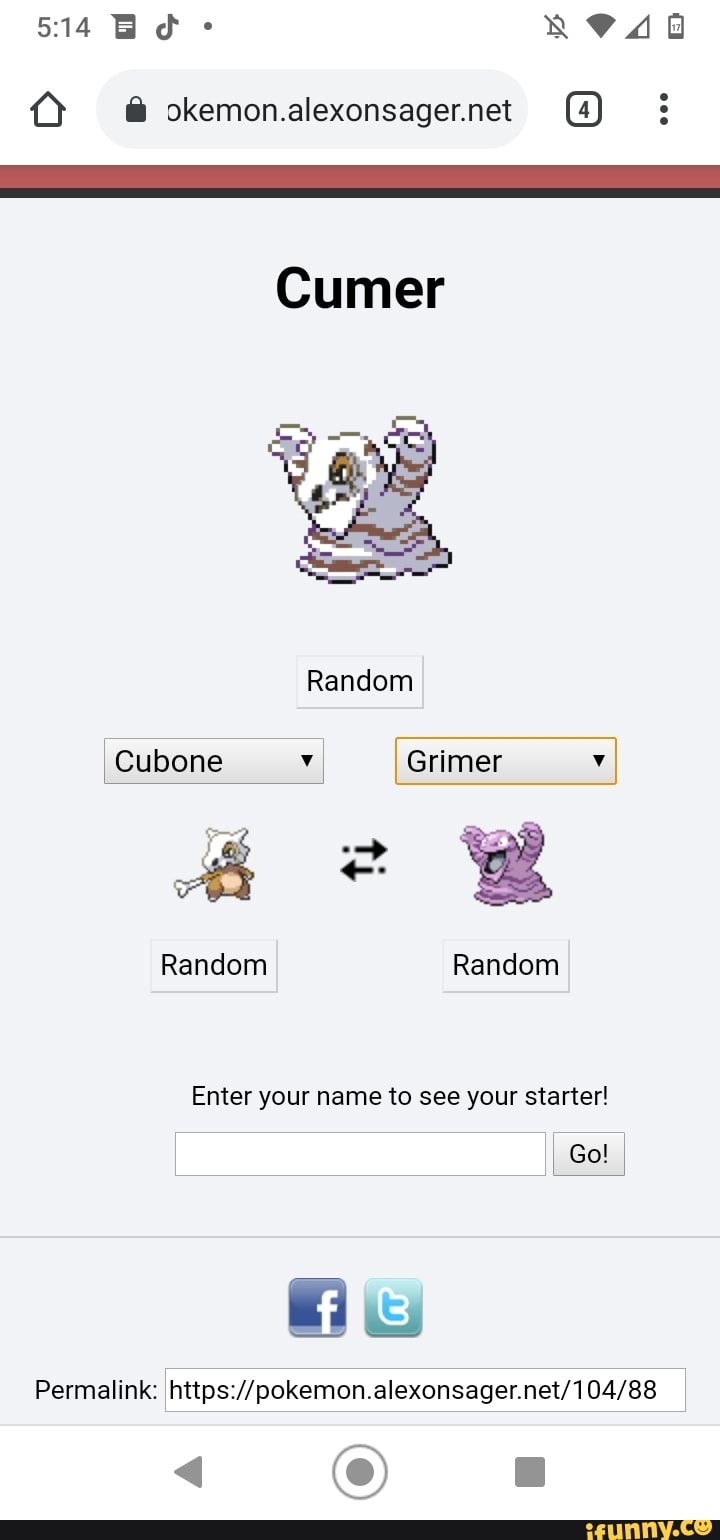Focus the name entry text field
Screen dimensions: 720x1540
(360, 1154)
